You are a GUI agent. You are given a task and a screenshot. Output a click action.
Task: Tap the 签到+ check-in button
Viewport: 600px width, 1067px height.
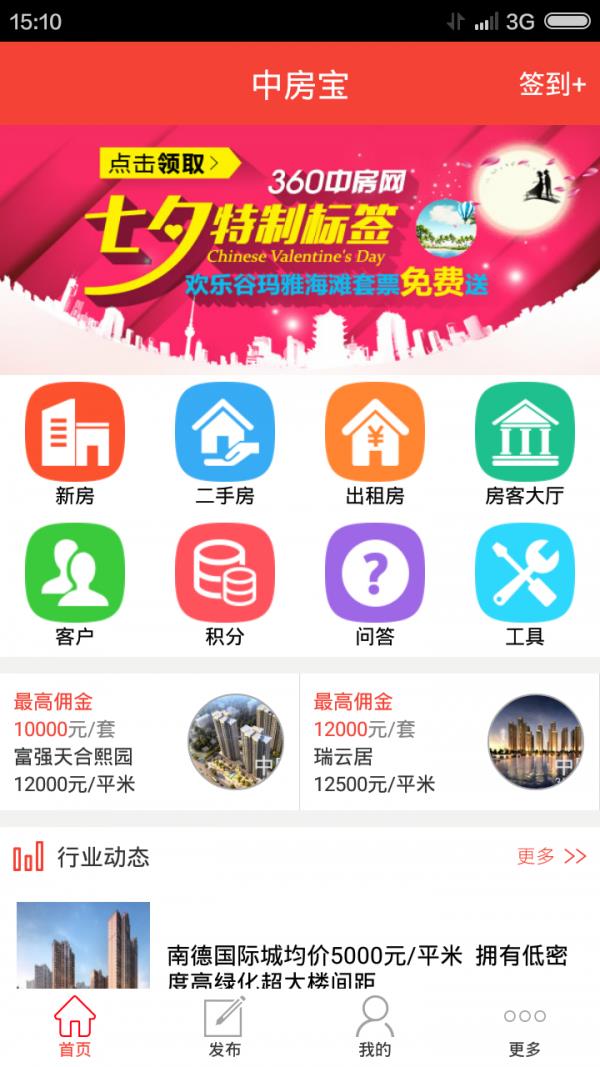[551, 85]
